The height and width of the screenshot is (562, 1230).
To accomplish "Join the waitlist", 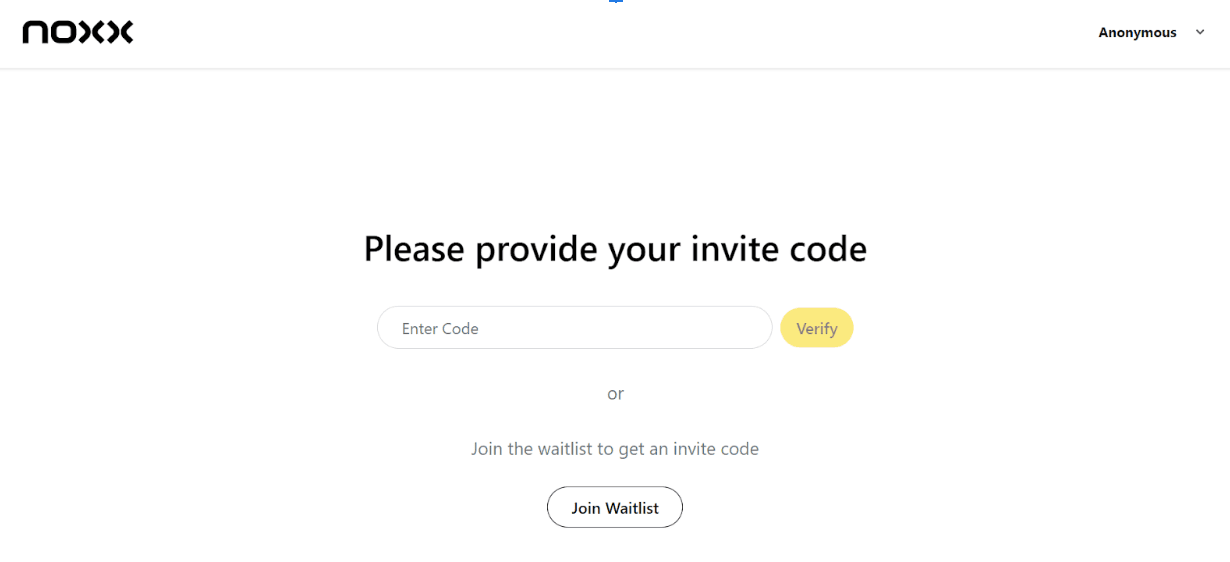I will (614, 508).
